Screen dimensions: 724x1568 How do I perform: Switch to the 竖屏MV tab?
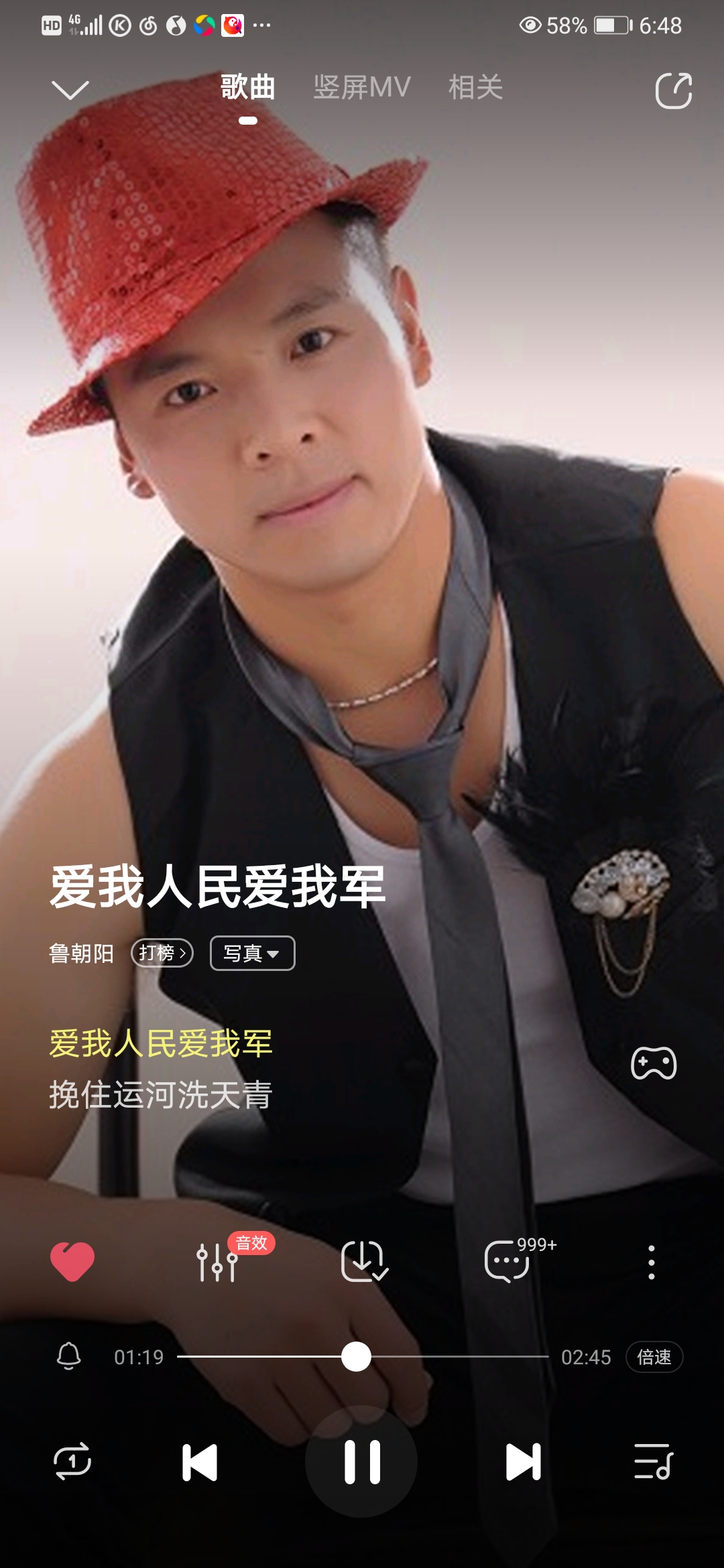point(362,87)
